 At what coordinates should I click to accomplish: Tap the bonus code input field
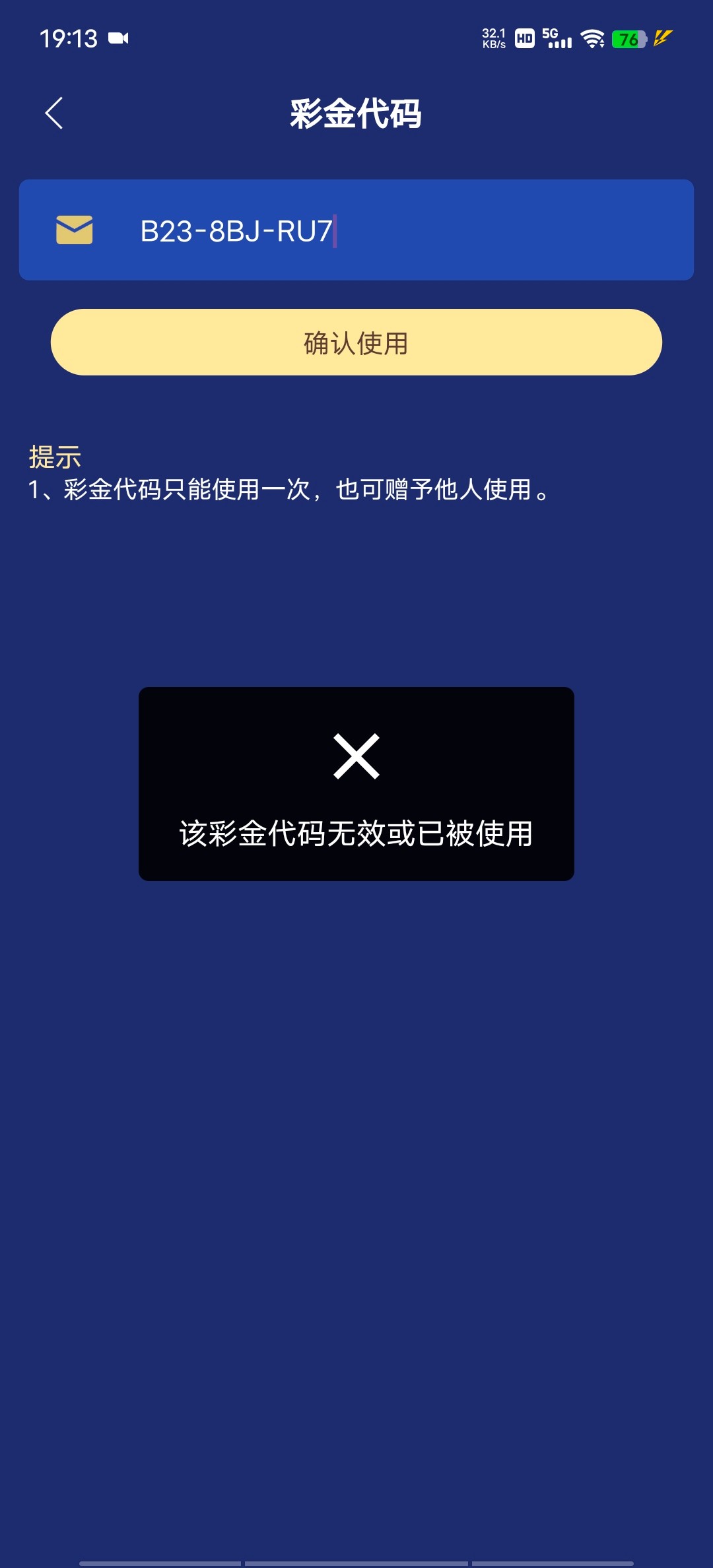[396, 230]
